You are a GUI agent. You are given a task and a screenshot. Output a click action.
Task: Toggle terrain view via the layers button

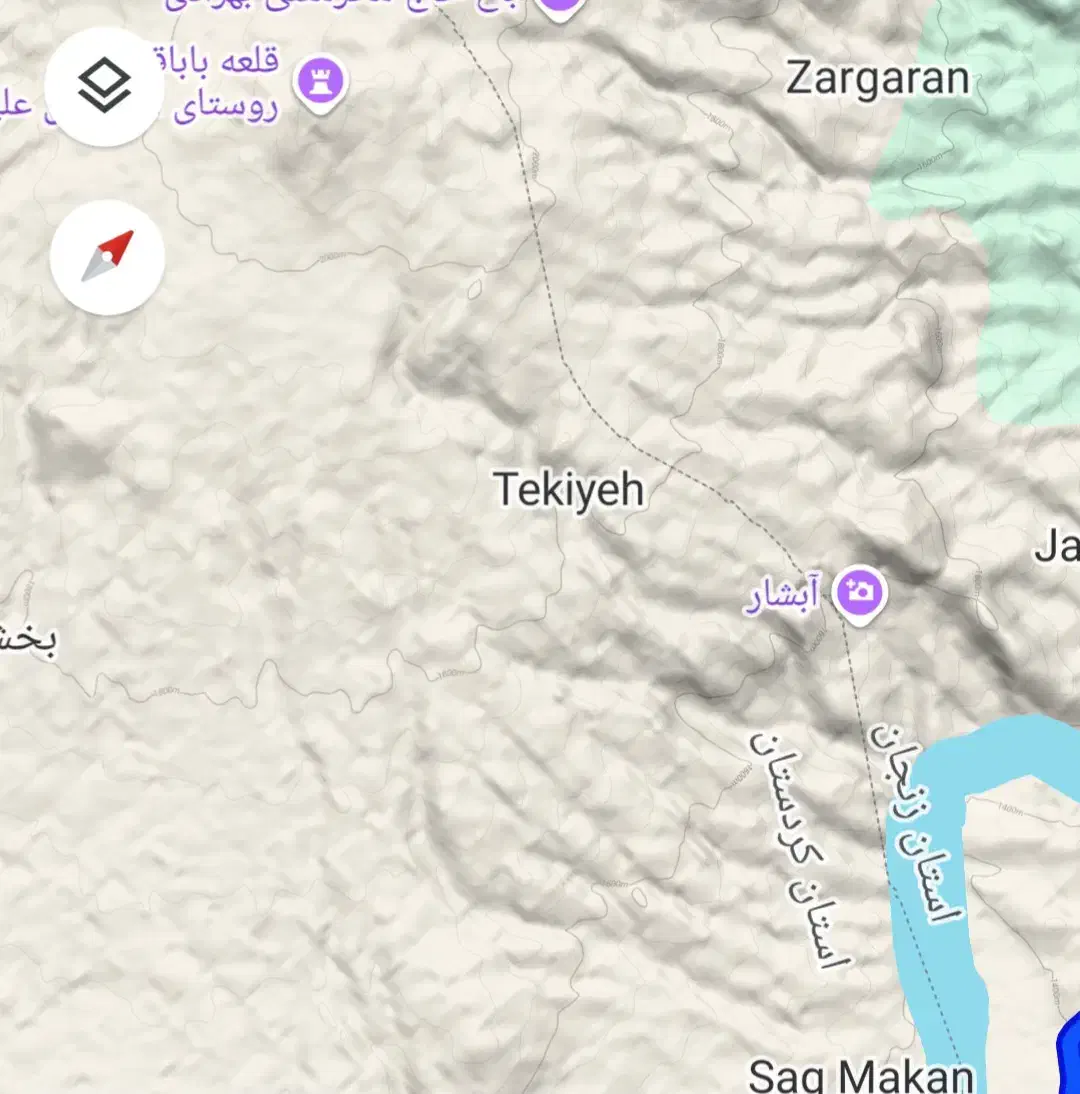105,87
